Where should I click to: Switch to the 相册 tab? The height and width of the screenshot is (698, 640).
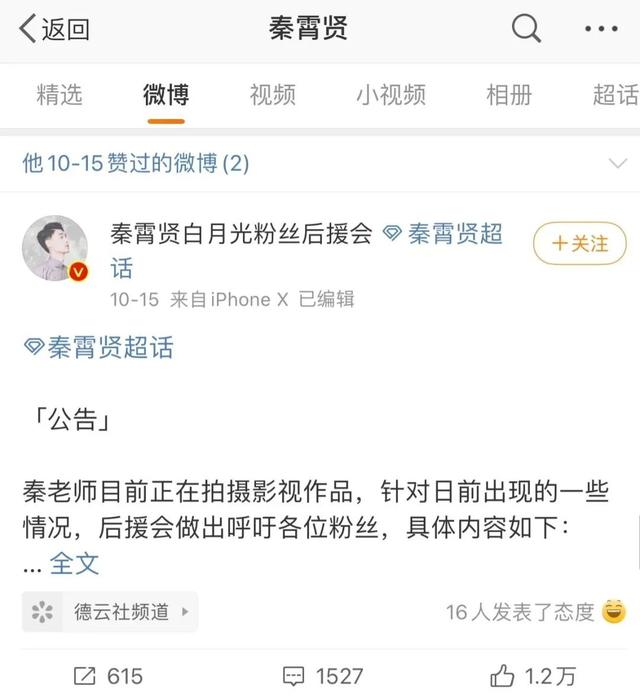509,95
